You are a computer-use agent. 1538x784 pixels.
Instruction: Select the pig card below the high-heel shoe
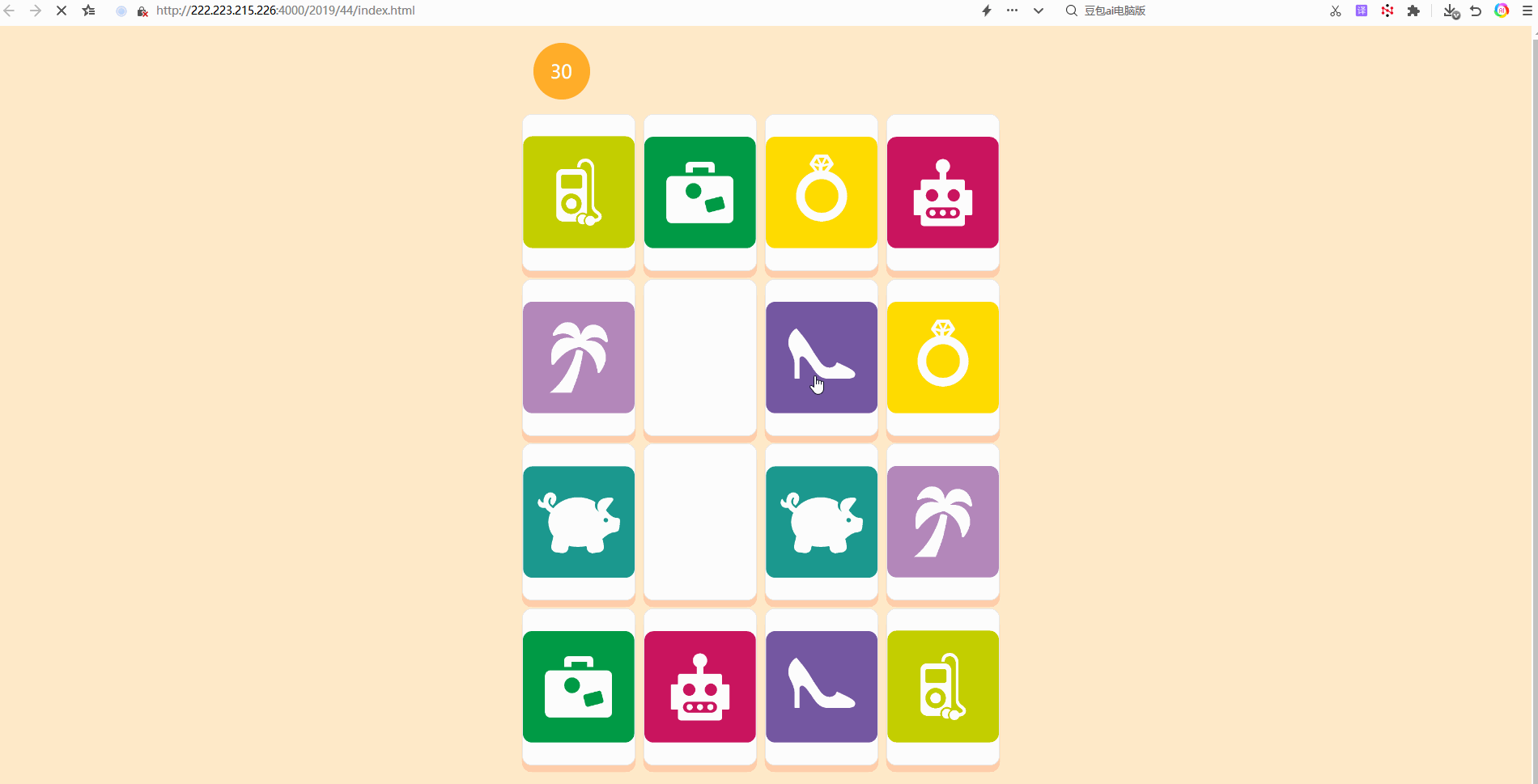click(x=821, y=522)
